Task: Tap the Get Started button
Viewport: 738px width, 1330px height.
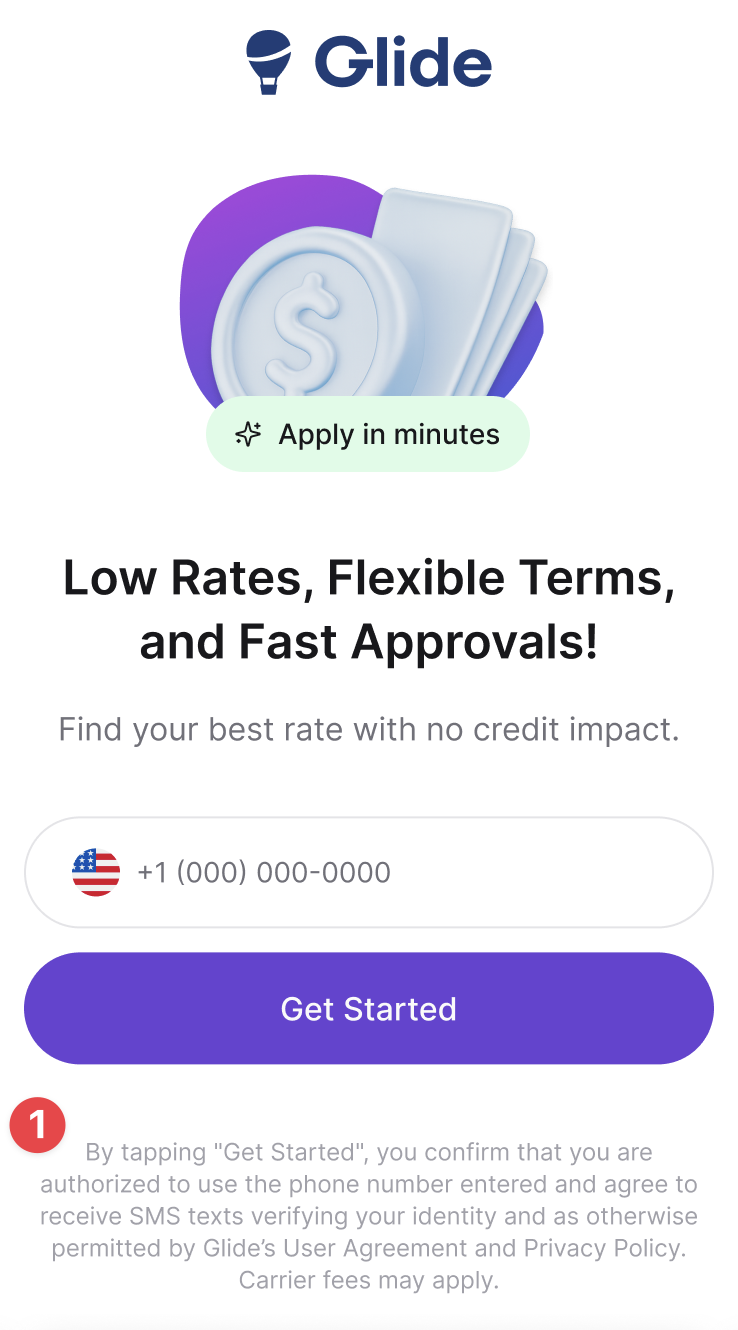Action: click(x=368, y=1008)
